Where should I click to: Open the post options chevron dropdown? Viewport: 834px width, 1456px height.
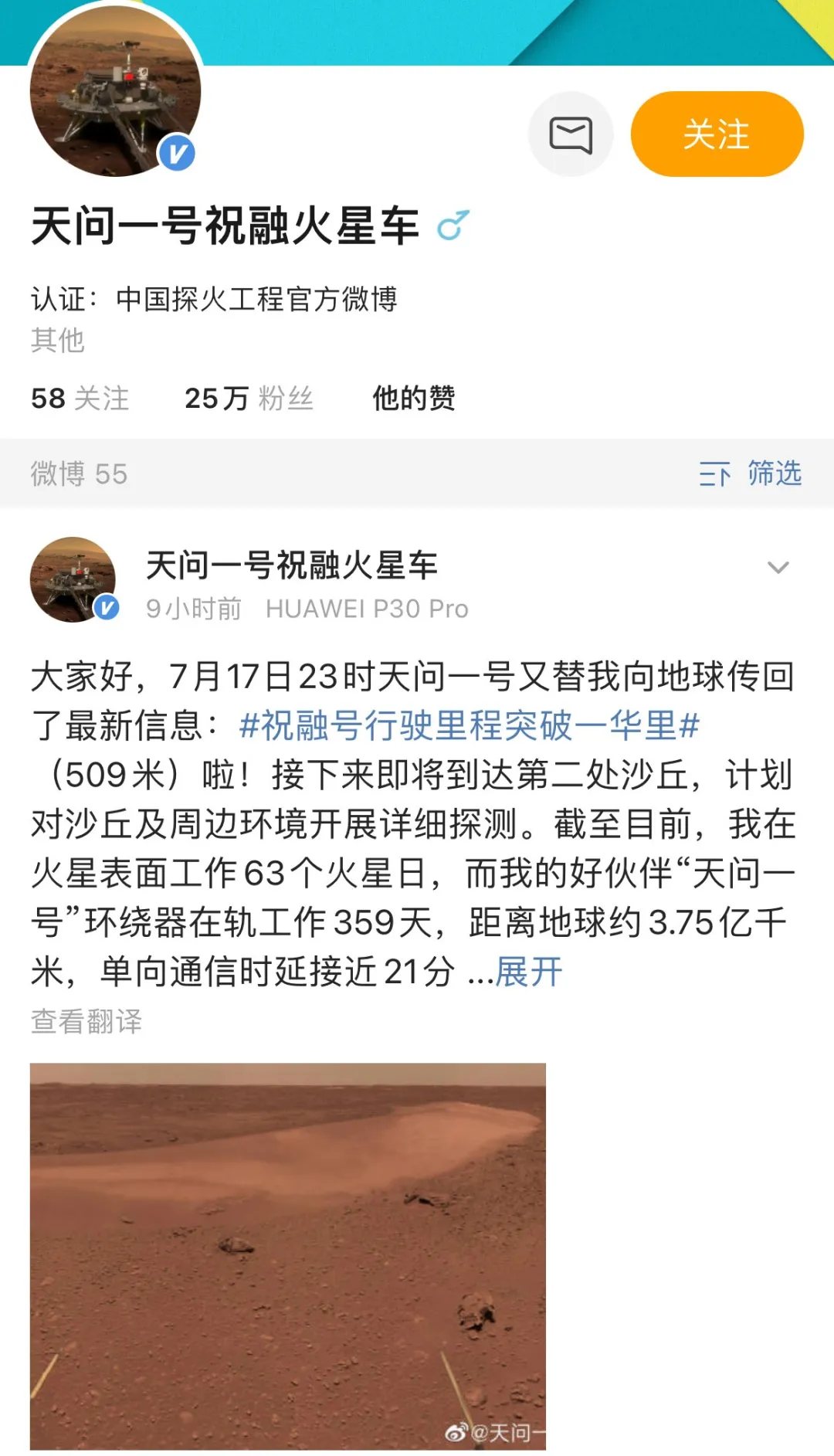(x=780, y=566)
